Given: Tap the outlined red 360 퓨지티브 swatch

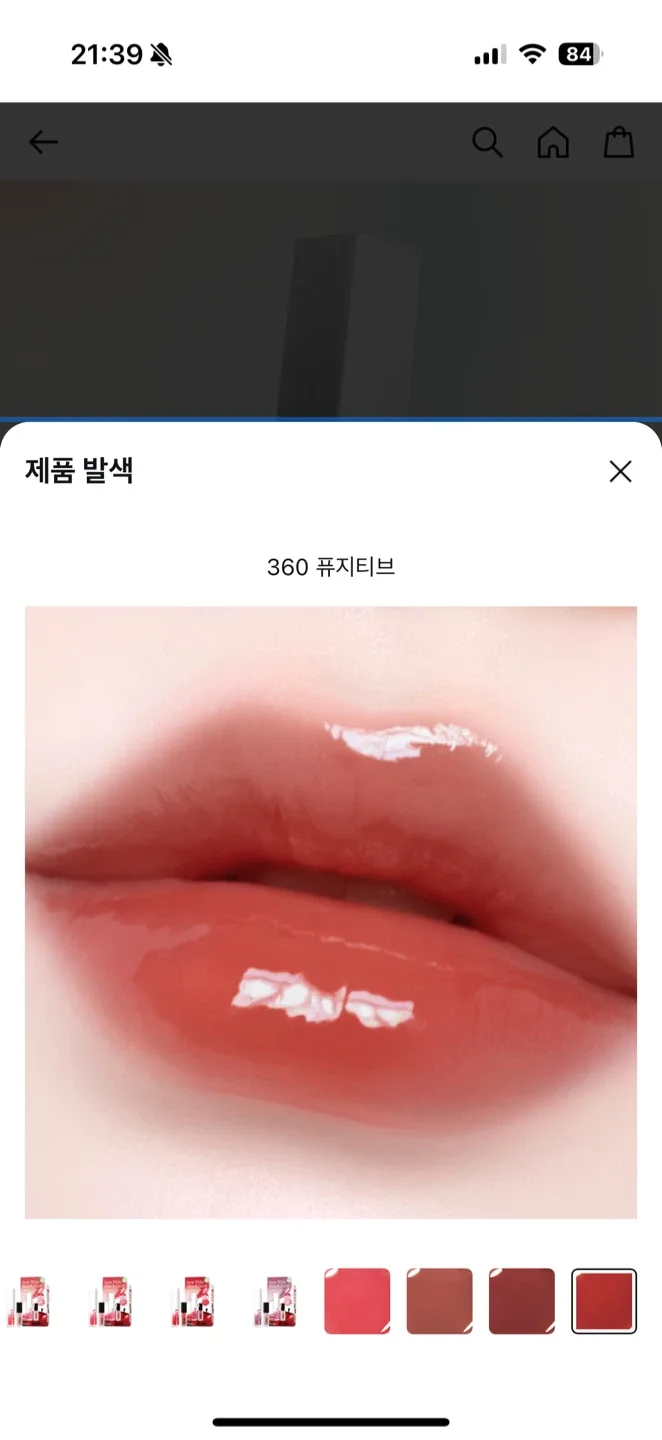Looking at the screenshot, I should coord(603,1301).
